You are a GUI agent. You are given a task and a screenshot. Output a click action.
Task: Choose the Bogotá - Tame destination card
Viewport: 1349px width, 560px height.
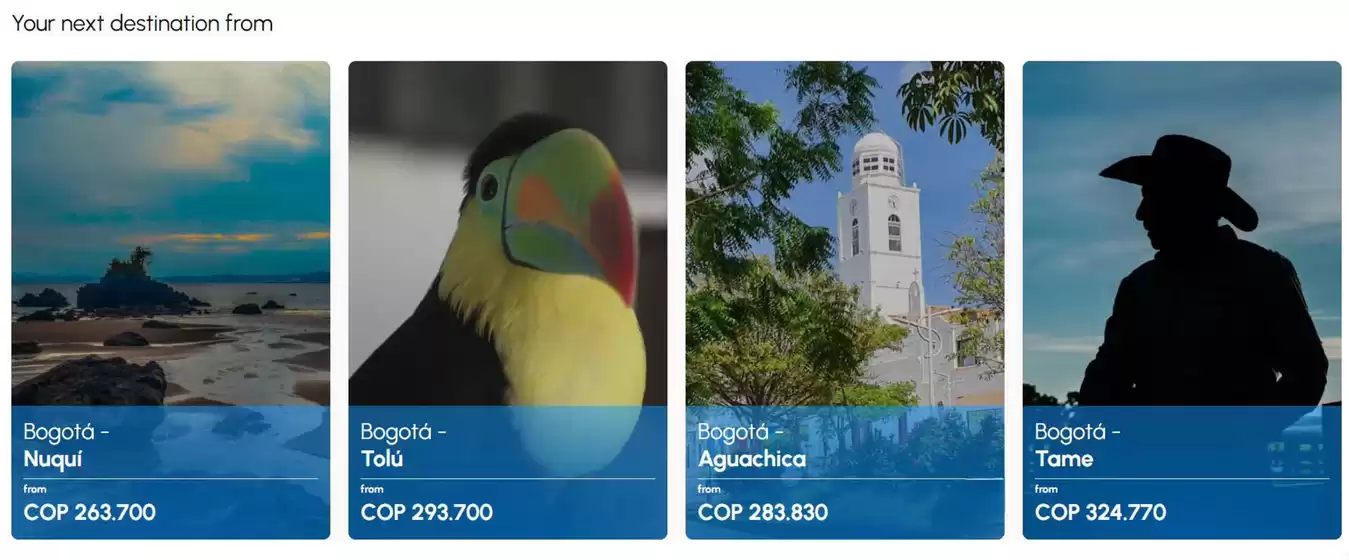tap(1181, 300)
